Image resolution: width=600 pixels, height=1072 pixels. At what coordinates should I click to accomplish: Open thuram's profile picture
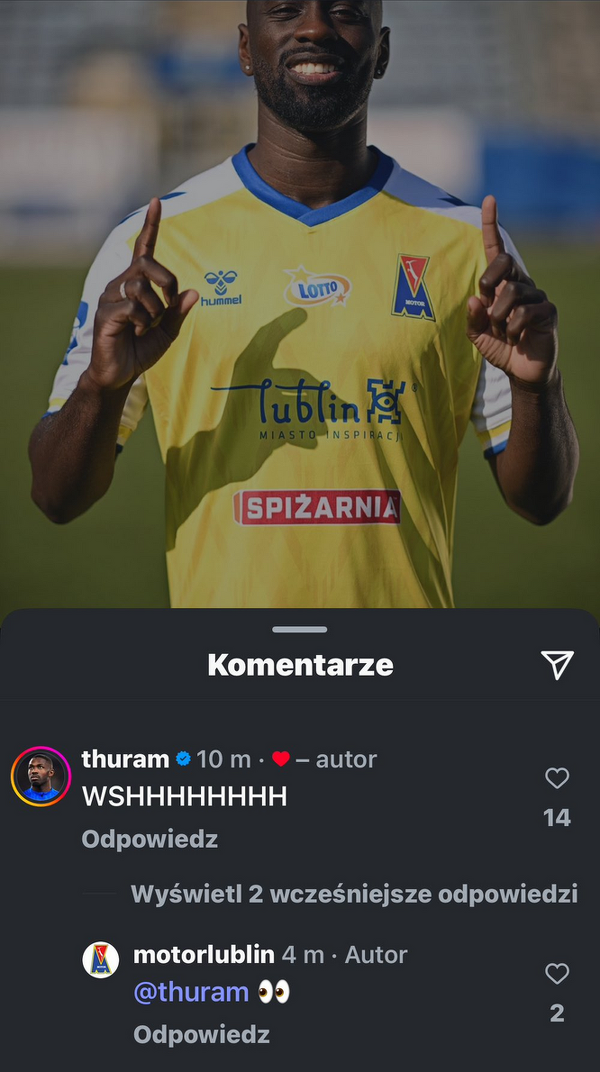(x=41, y=776)
